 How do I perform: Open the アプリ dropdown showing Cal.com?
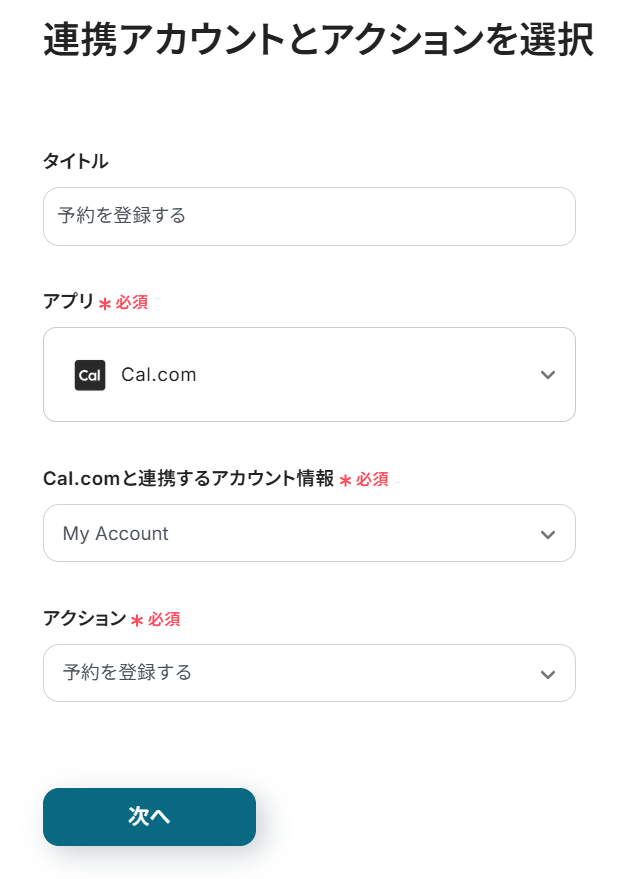click(309, 375)
